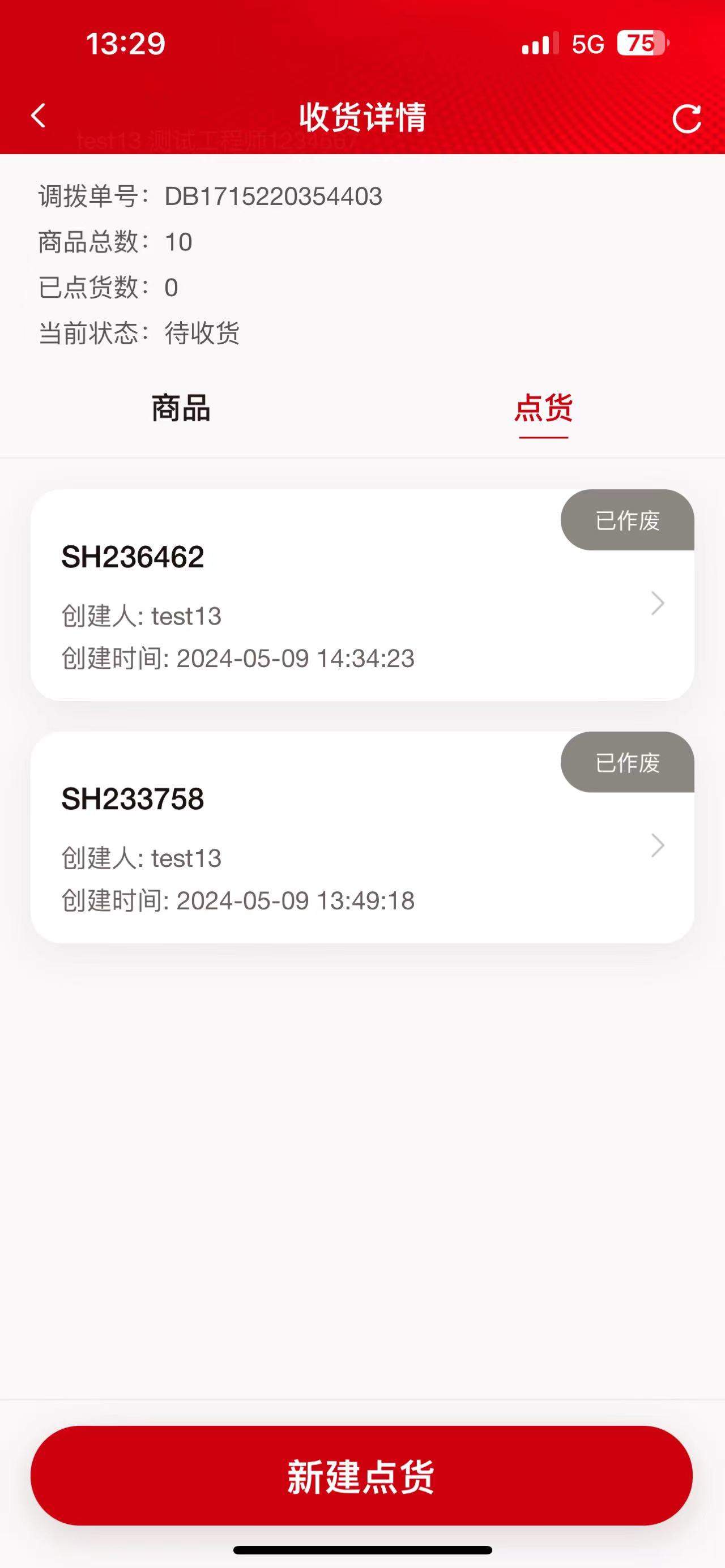Switch to the 商品 tab
This screenshot has width=725, height=1568.
coord(181,408)
